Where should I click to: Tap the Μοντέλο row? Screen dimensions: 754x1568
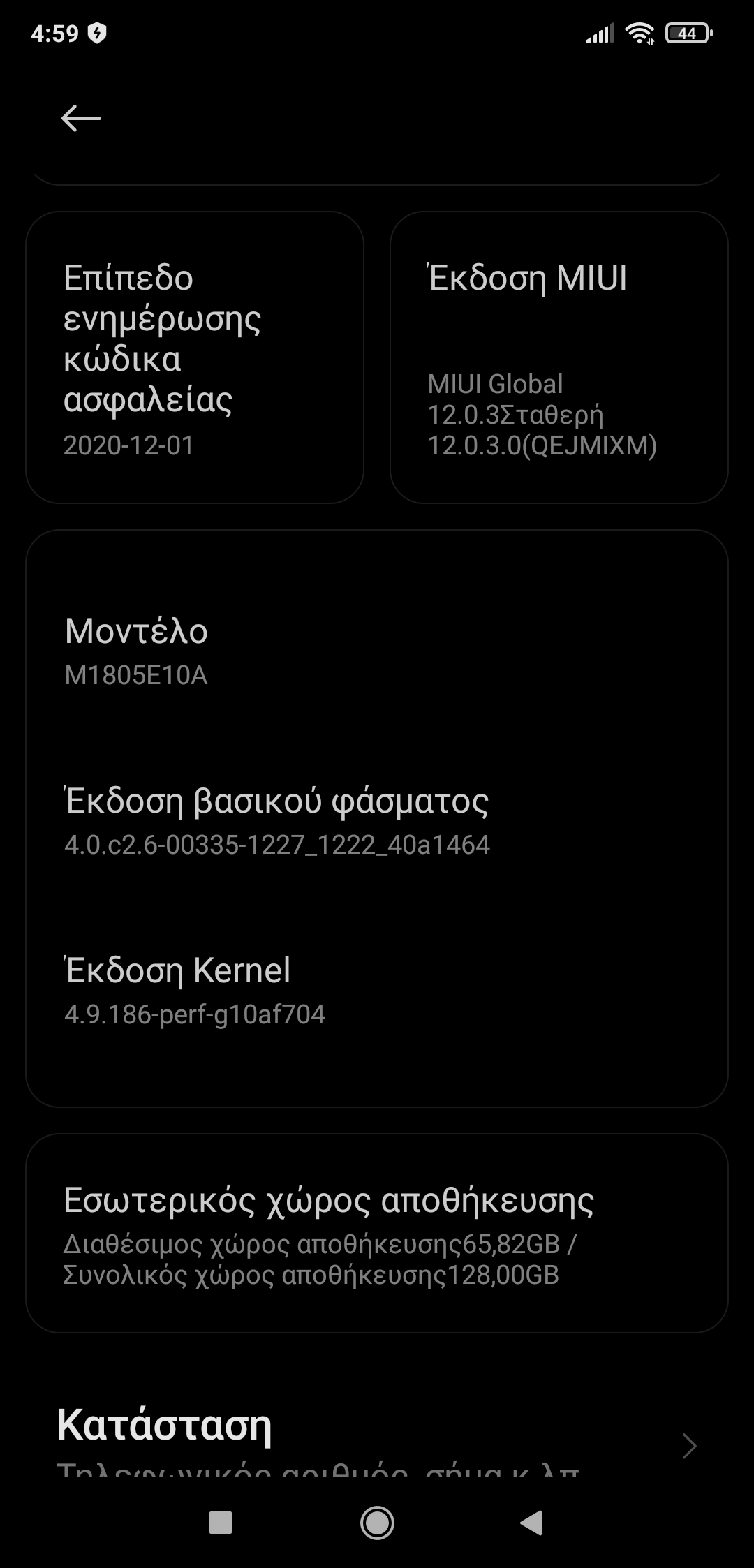click(377, 650)
